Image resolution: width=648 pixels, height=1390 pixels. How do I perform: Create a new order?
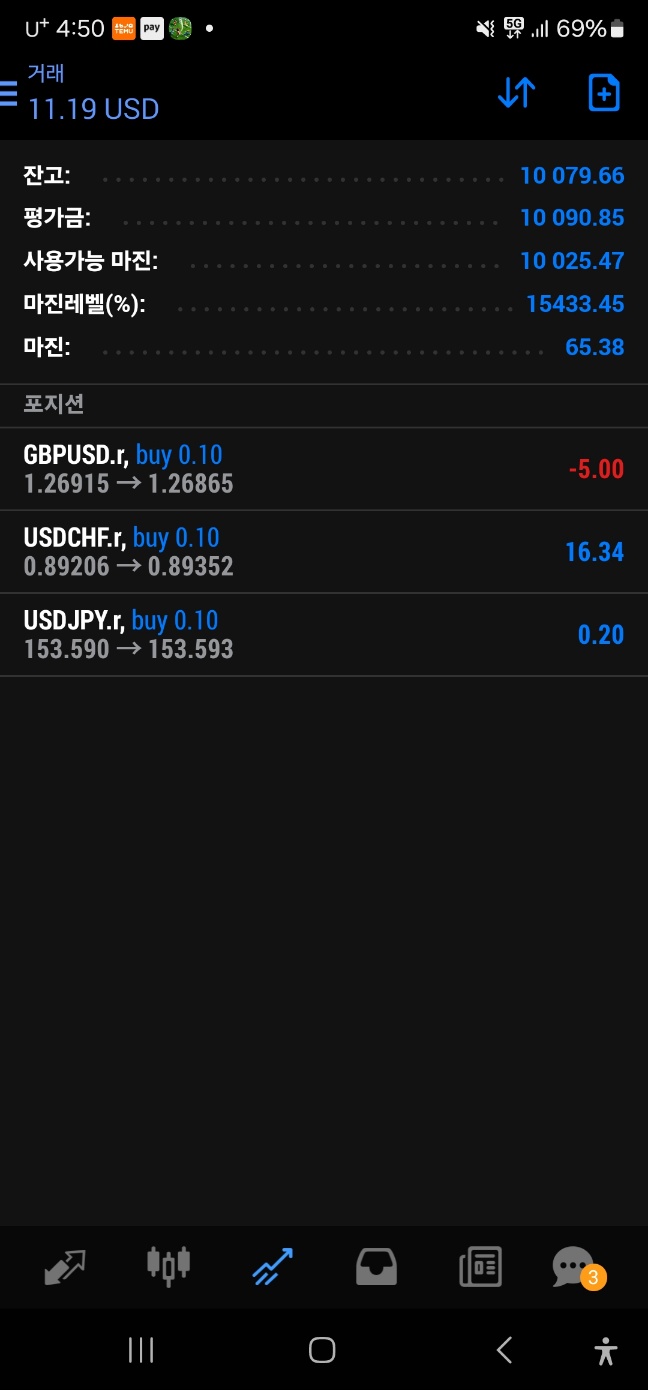[603, 93]
